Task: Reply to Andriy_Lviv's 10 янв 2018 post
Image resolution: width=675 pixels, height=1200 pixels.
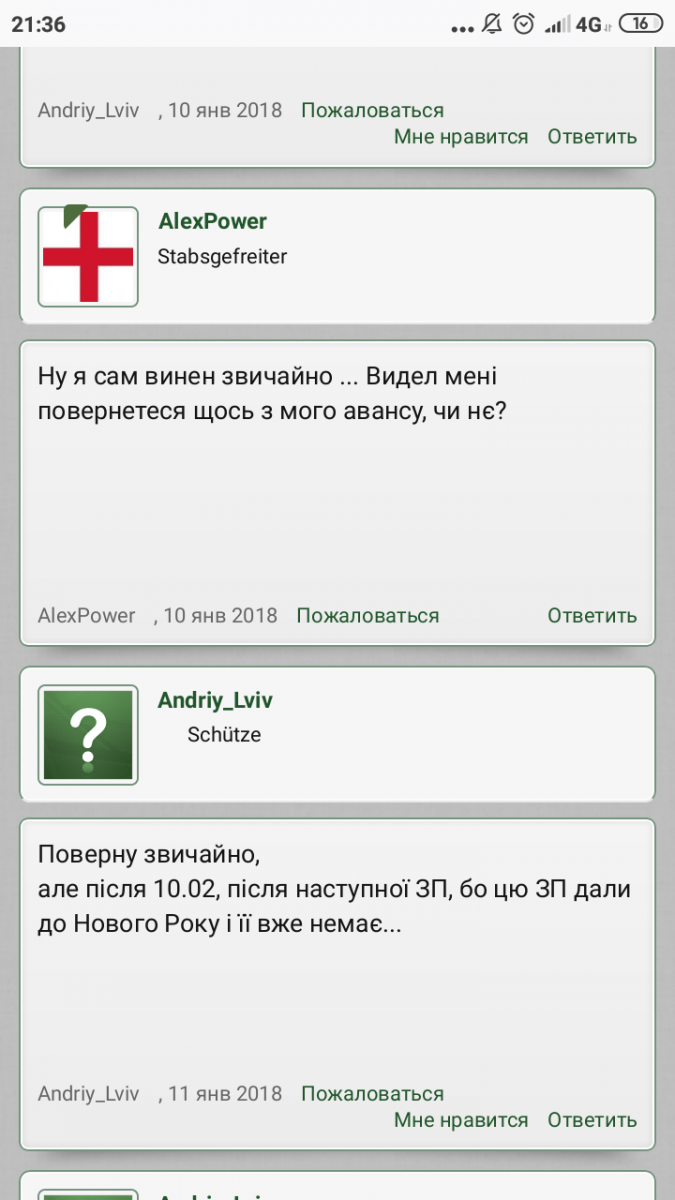Action: pyautogui.click(x=592, y=137)
